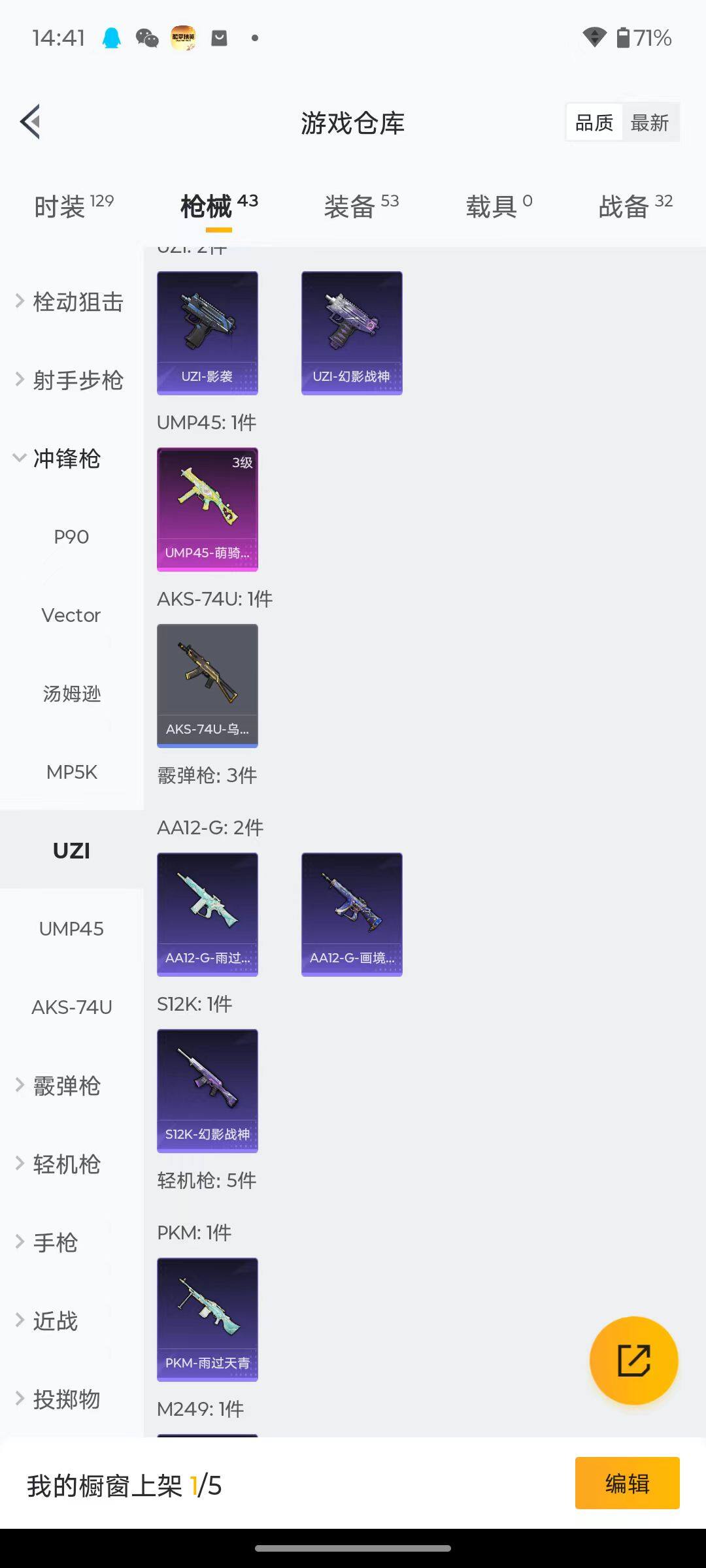The image size is (706, 1568).
Task: Open the UZI-幻影战神 weapon card
Action: point(351,332)
